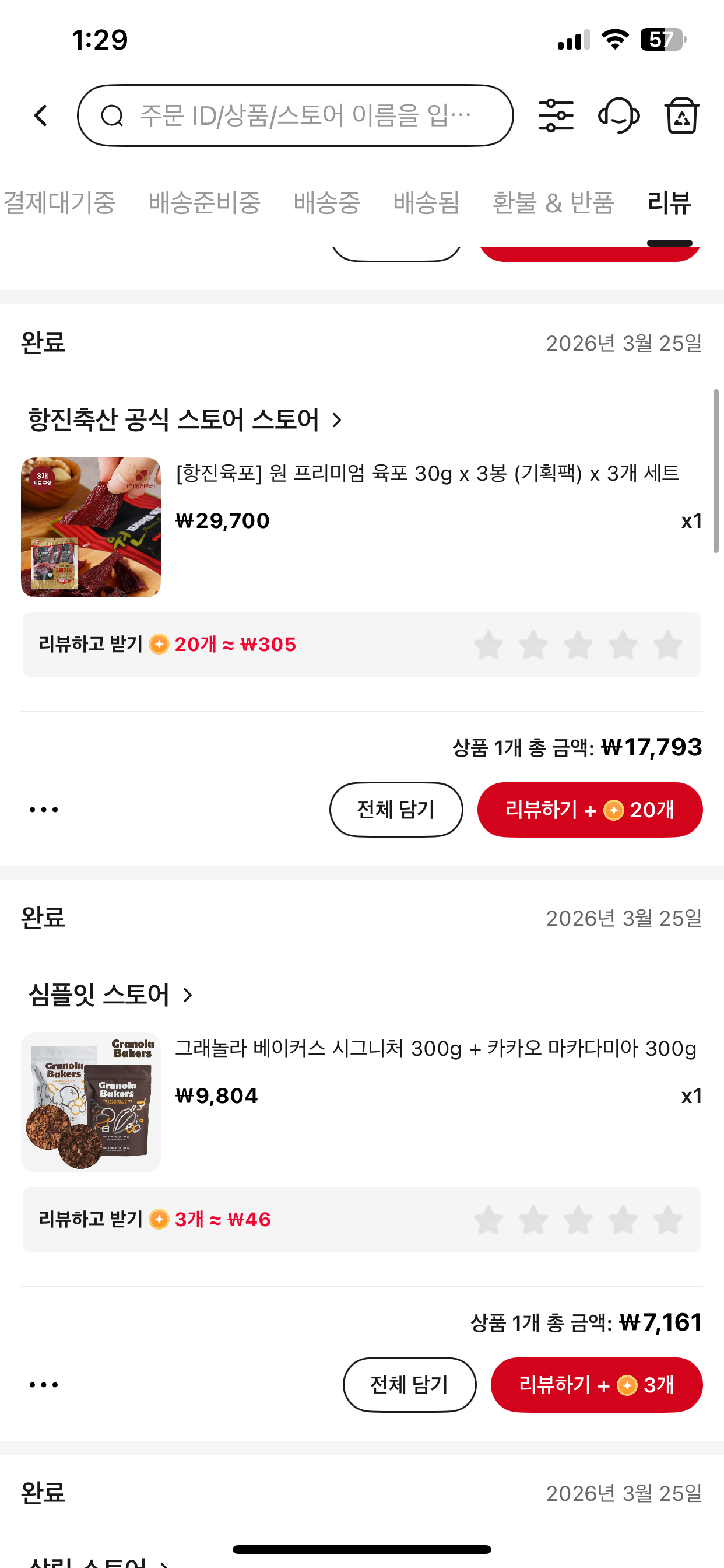Viewport: 724px width, 1568px height.
Task: Open the deleted orders trash bin
Action: (x=681, y=115)
